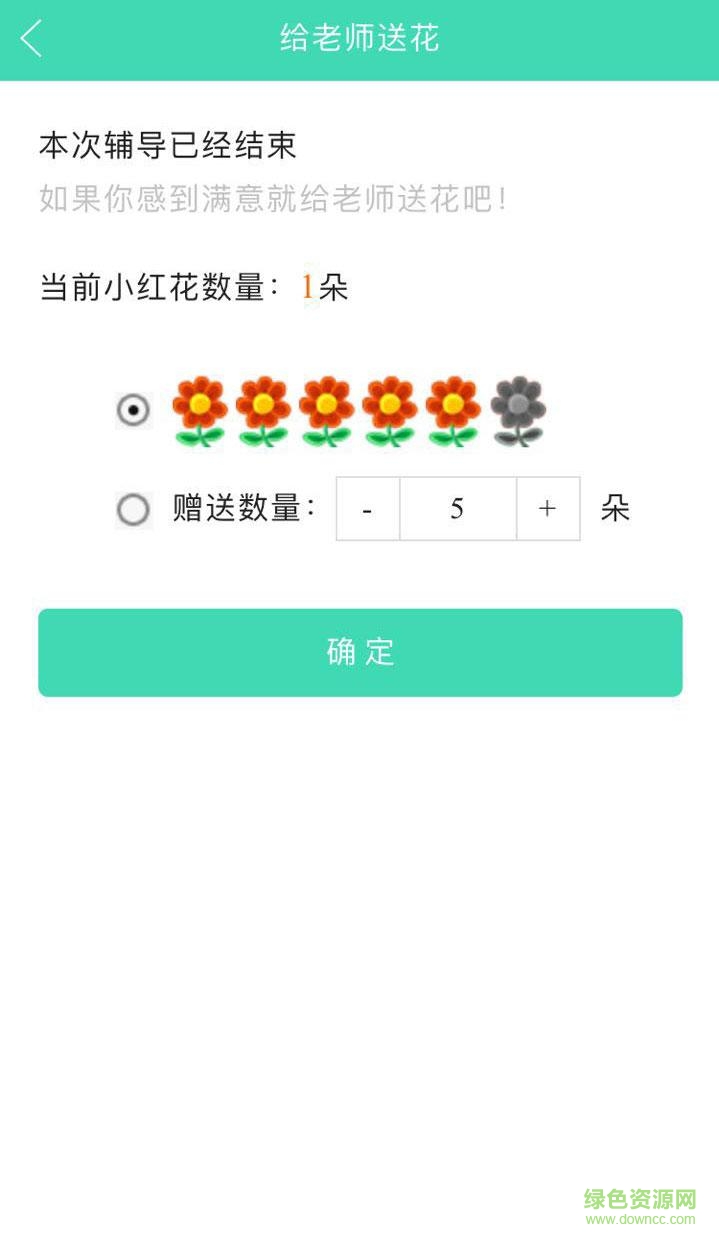Image resolution: width=719 pixels, height=1238 pixels.
Task: Confirm with the 确定 button
Action: [360, 652]
